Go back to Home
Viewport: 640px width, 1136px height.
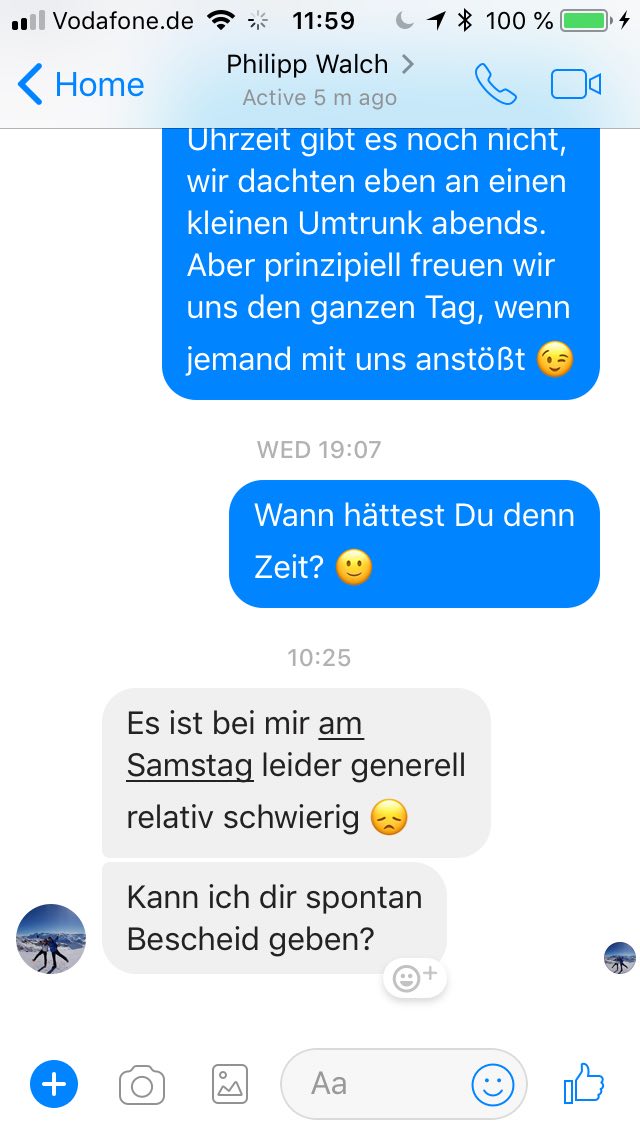[x=82, y=85]
